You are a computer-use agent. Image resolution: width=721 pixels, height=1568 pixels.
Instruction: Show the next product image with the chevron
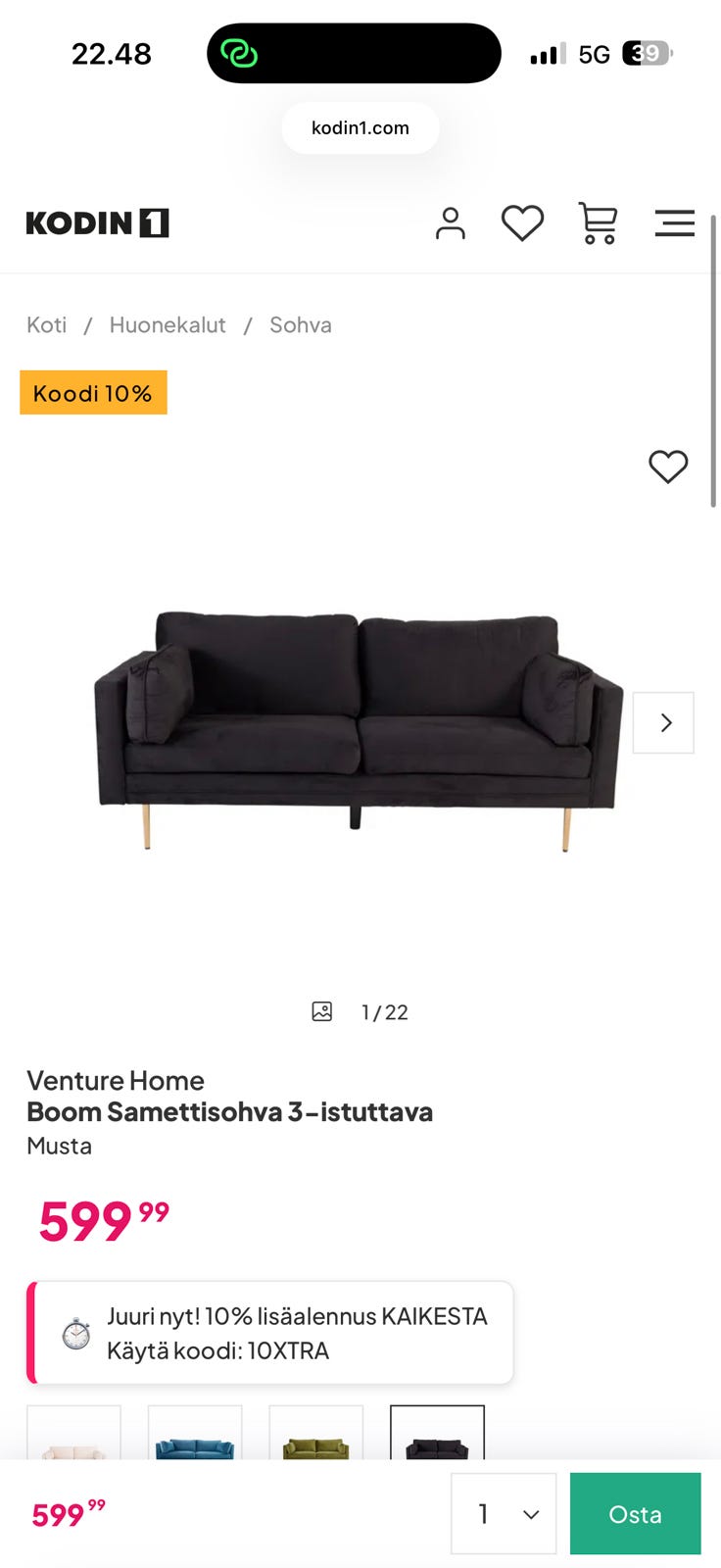663,722
